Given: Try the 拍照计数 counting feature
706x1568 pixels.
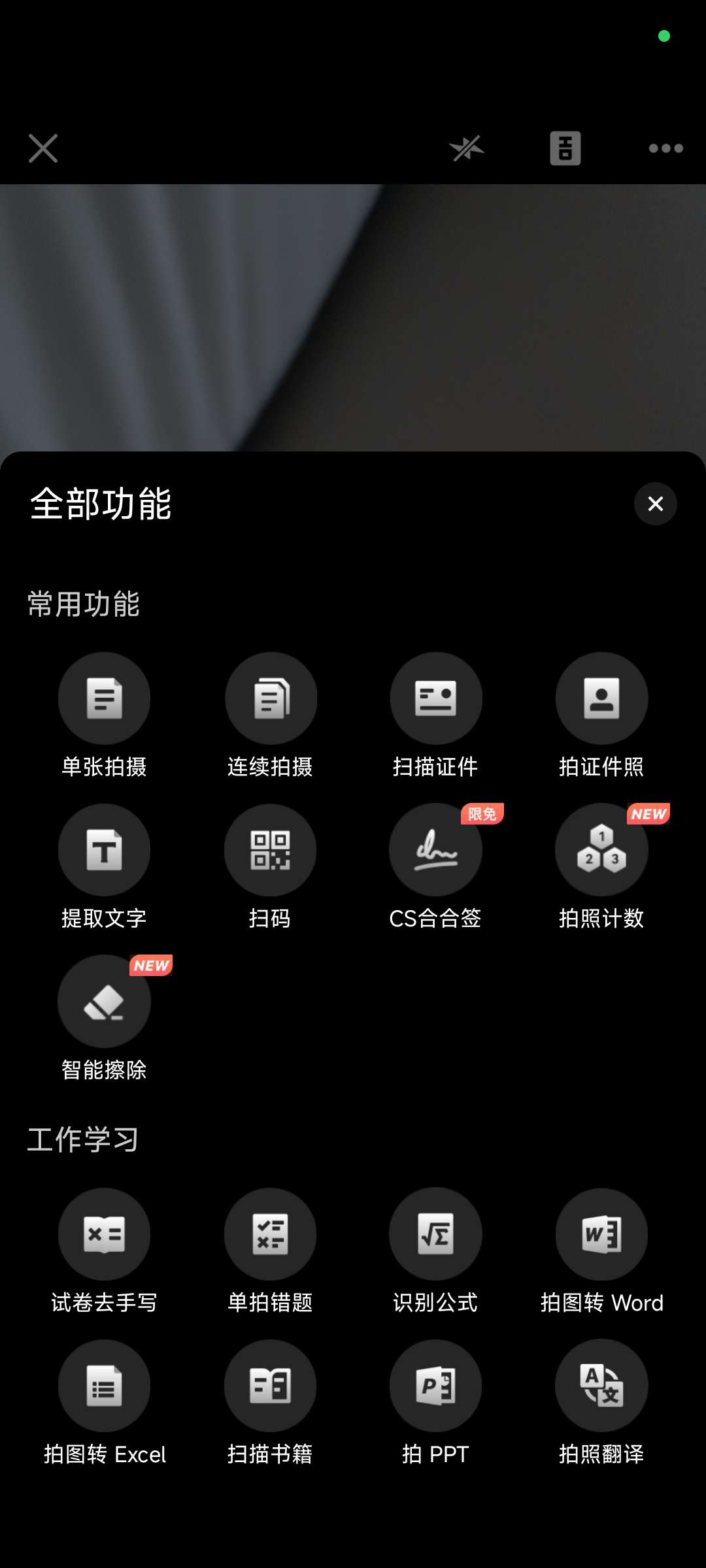Looking at the screenshot, I should click(601, 850).
